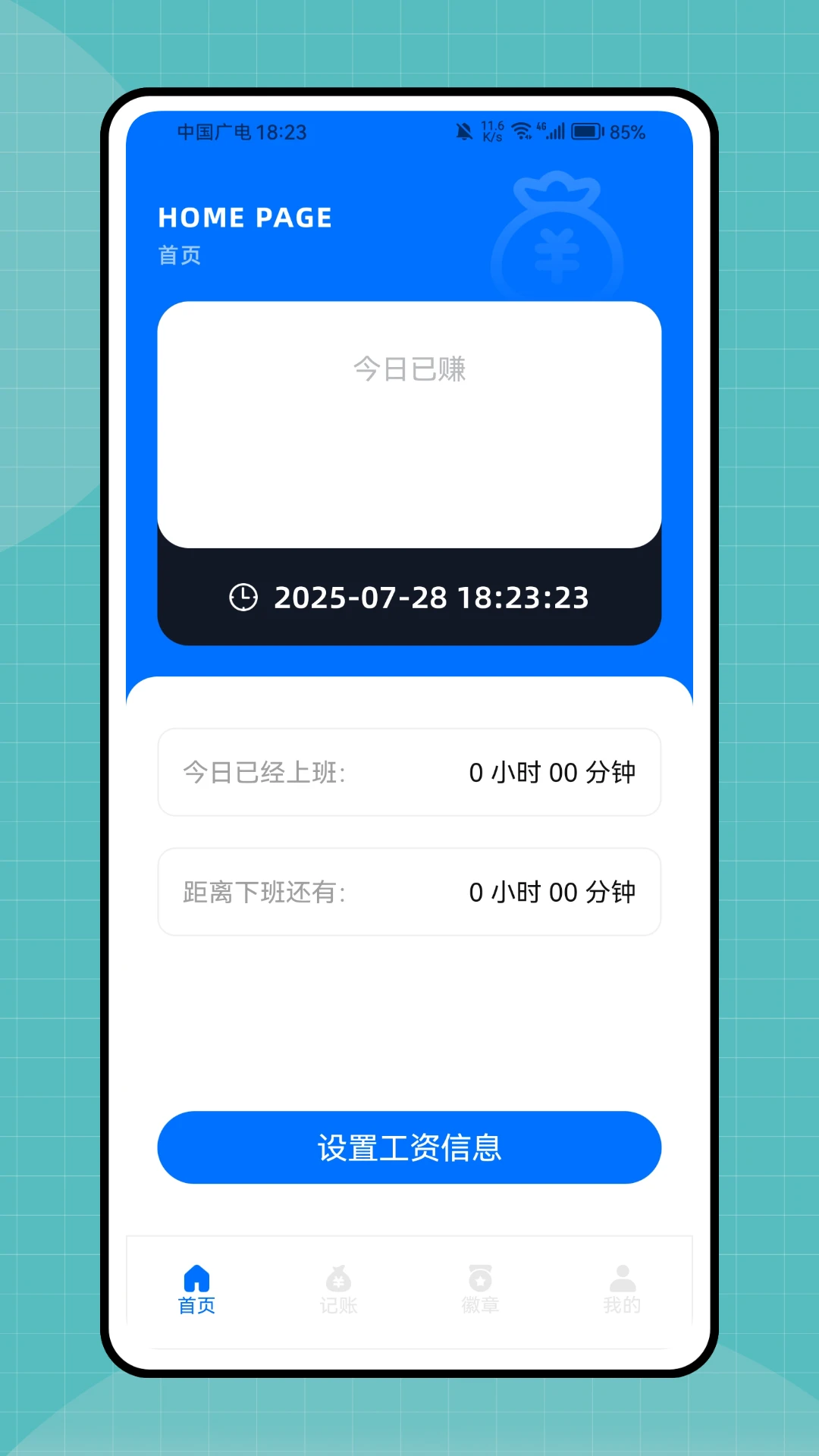Tap the battery icon in the status bar
The height and width of the screenshot is (1456, 819).
[585, 130]
